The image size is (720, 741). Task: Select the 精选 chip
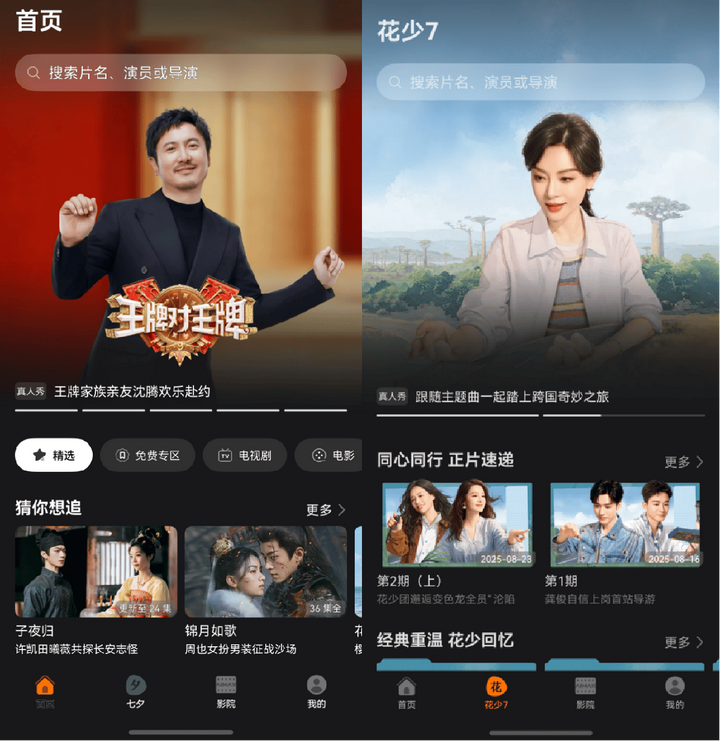coord(54,455)
